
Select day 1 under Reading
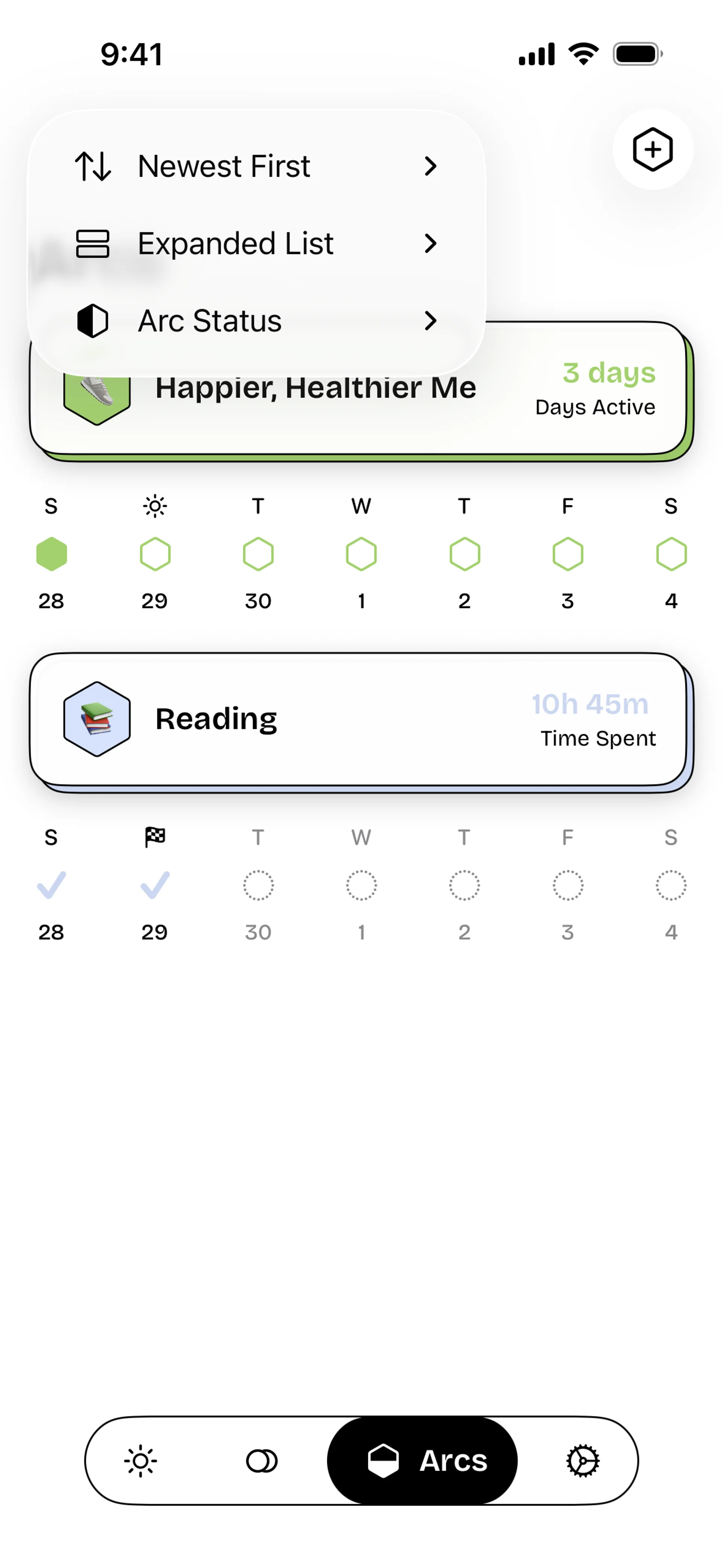[361, 886]
